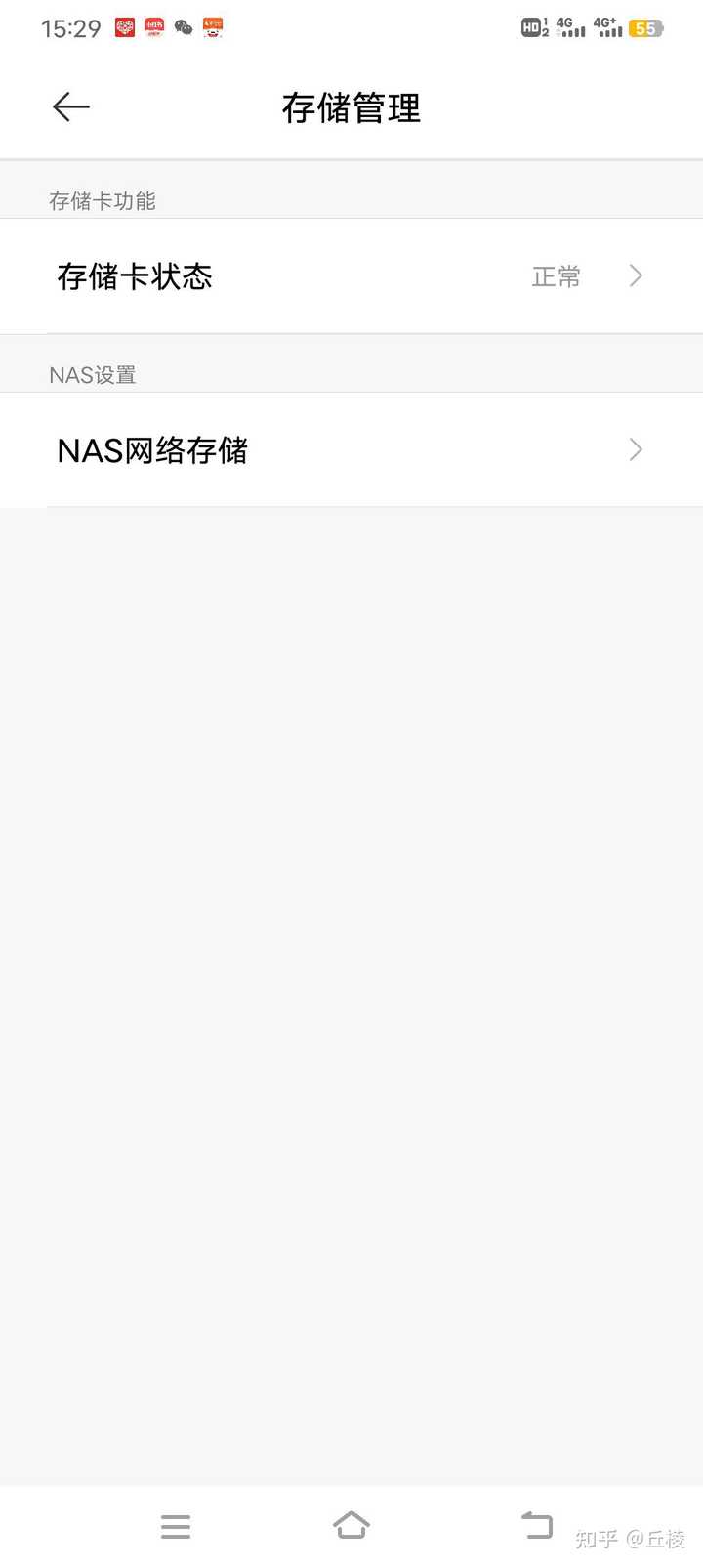Tap the SIM 2 4G+ signal indicator
The image size is (703, 1568).
(607, 28)
